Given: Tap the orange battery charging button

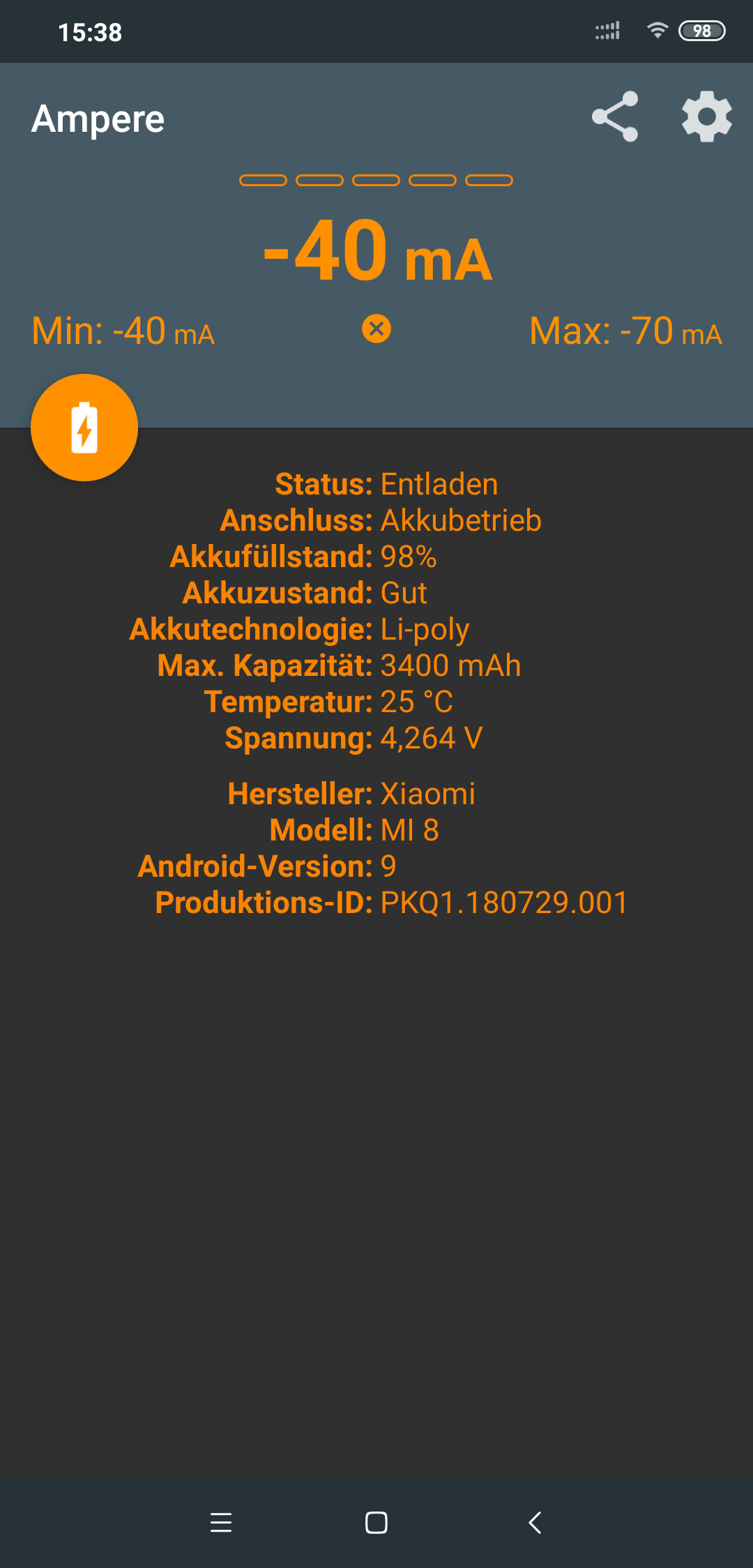Looking at the screenshot, I should 84,428.
